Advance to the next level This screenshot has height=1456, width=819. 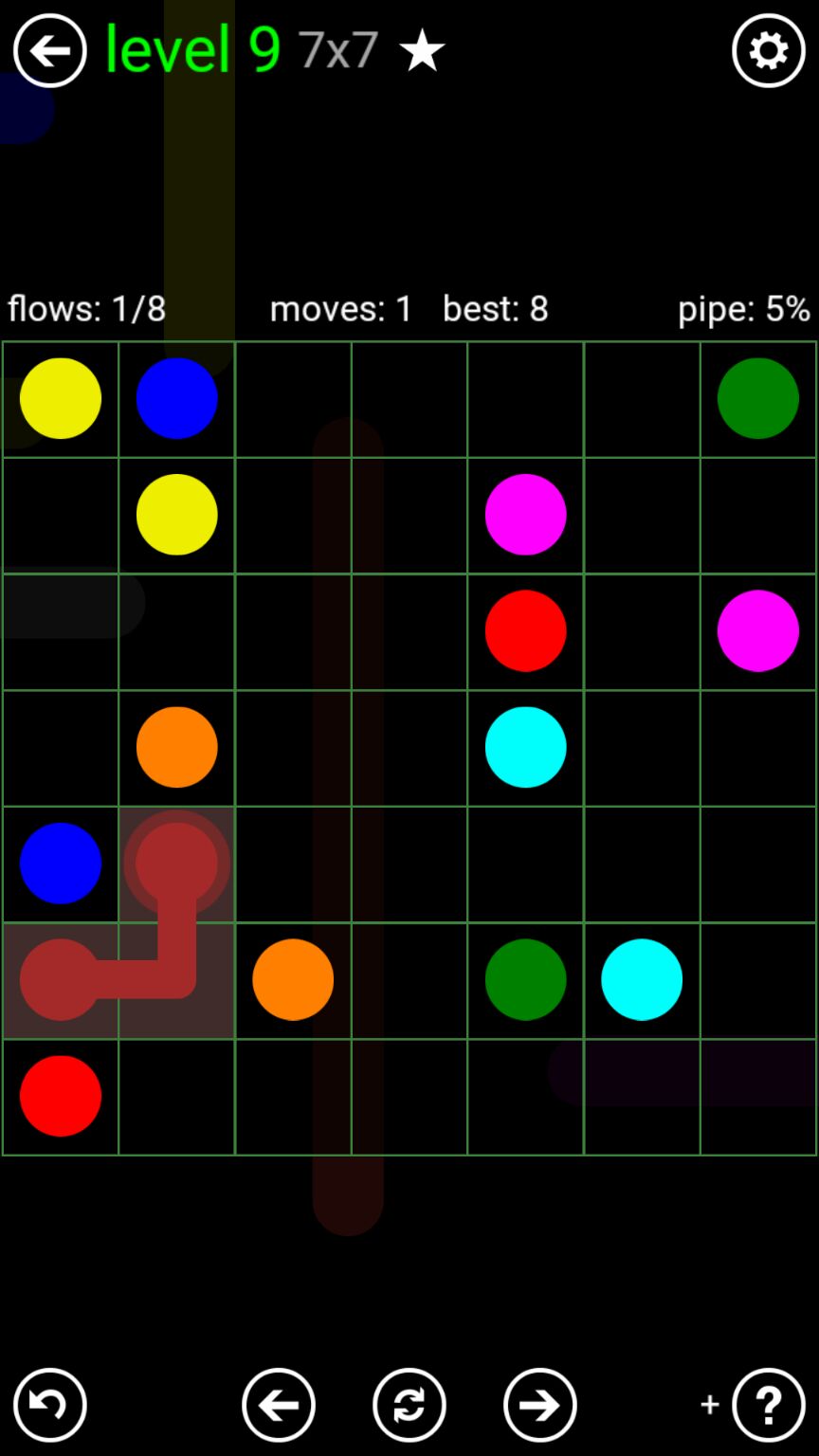click(540, 1405)
